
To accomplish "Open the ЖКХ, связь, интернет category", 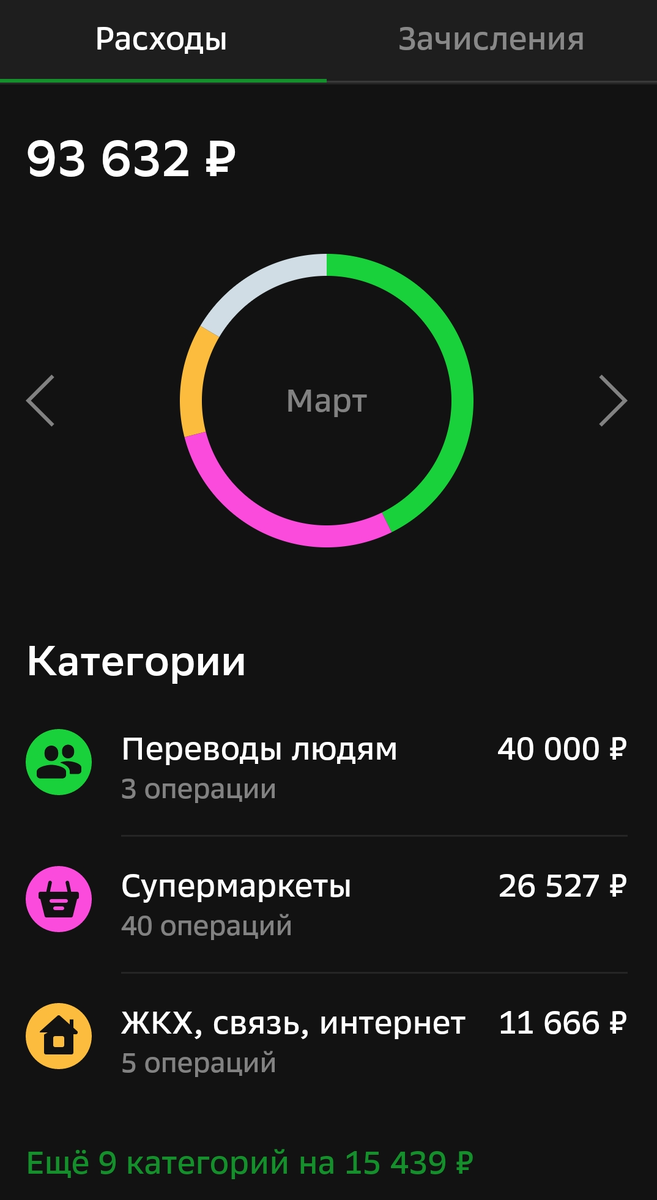I will click(x=326, y=1040).
